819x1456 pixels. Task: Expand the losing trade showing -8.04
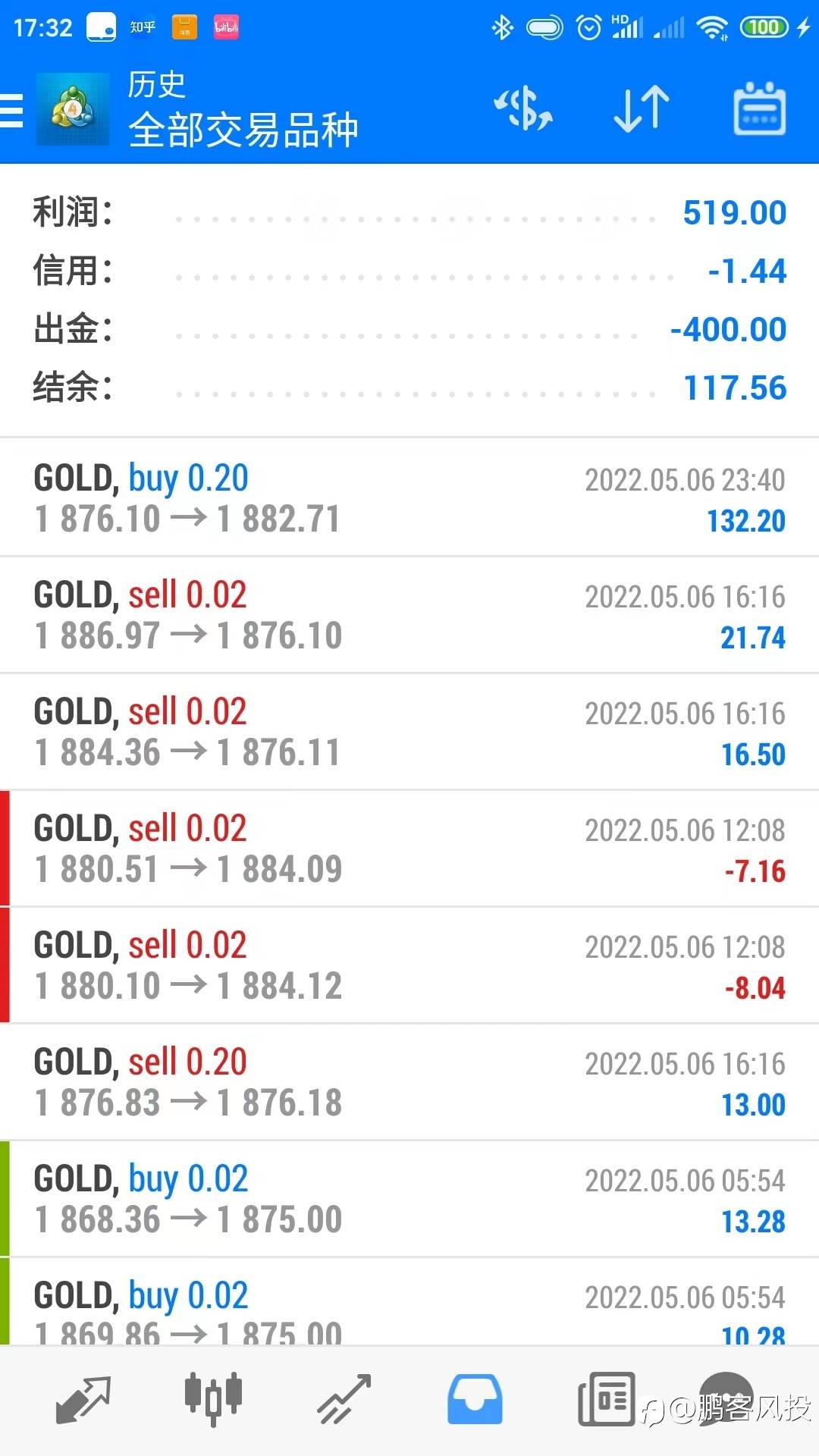[x=409, y=963]
